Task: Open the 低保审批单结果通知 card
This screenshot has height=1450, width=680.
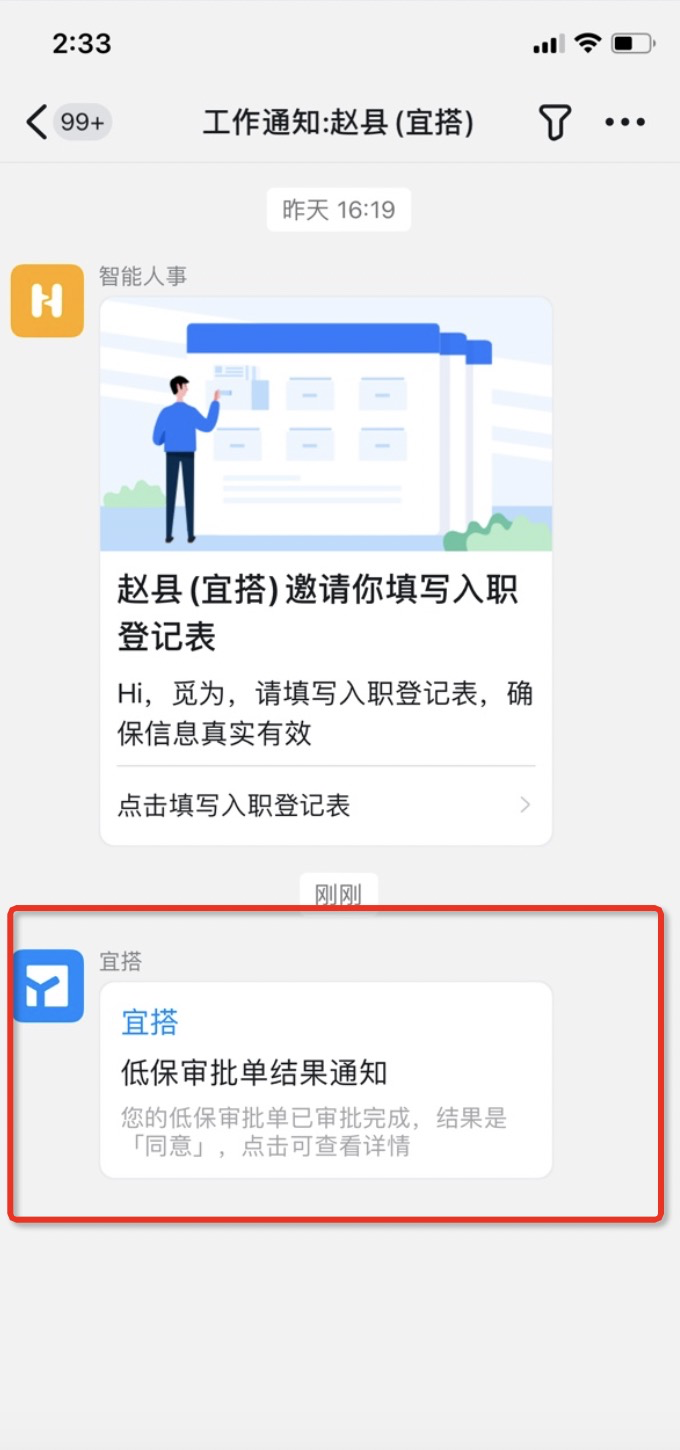Action: 326,1080
